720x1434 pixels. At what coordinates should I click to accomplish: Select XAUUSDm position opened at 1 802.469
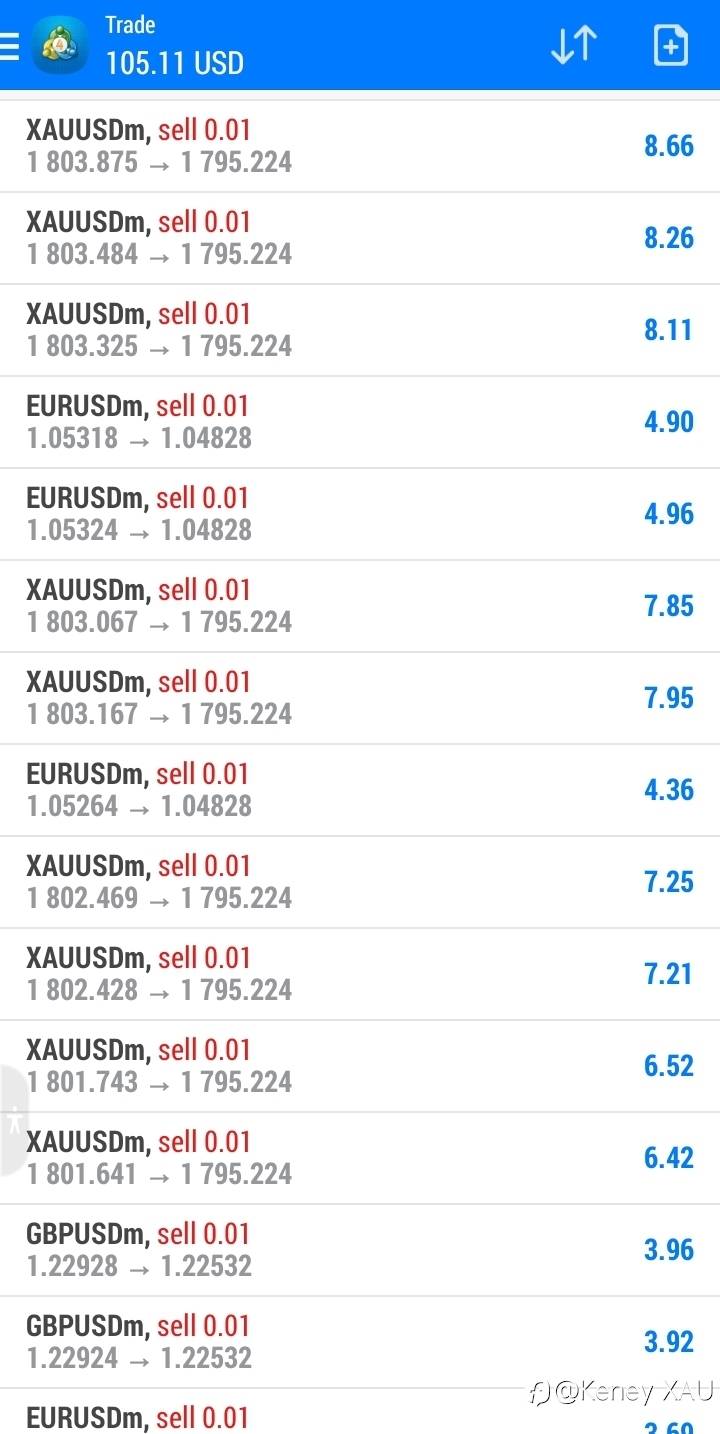tap(360, 882)
